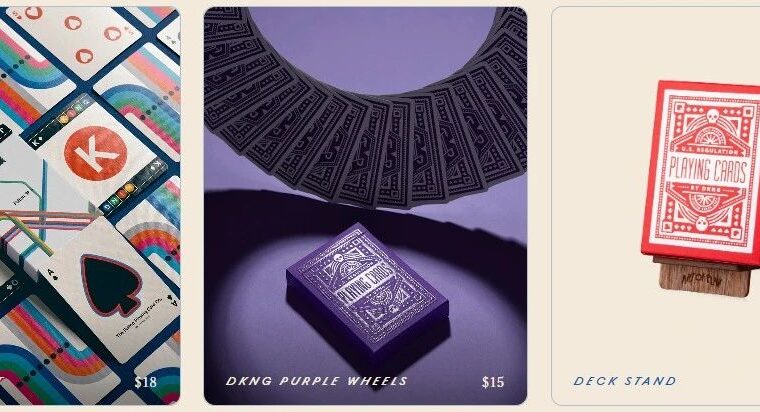Open the DKNG Purple Wheels product card
The image size is (760, 412).
click(x=365, y=205)
